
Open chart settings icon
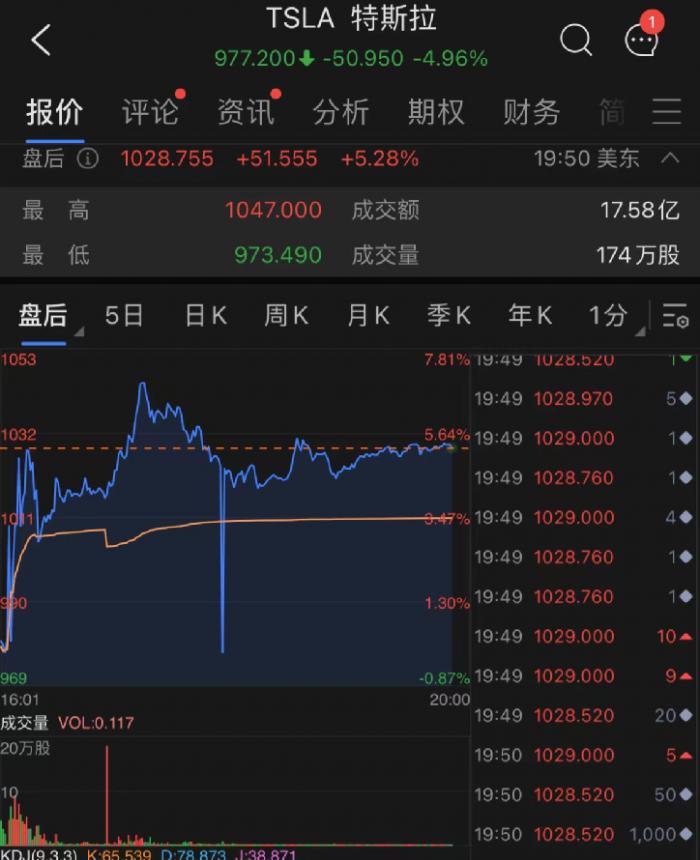(x=675, y=317)
